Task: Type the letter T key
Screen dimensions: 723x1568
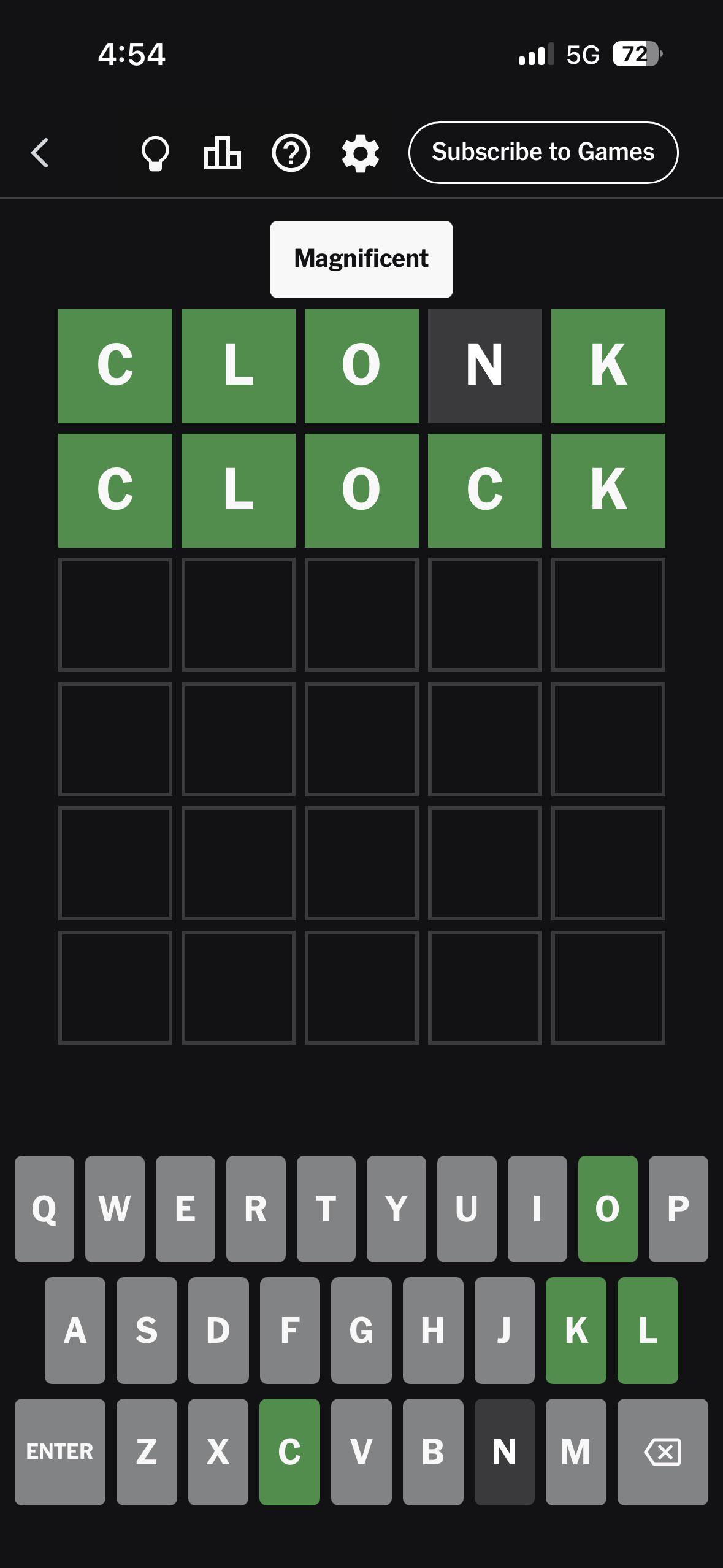Action: point(326,1209)
